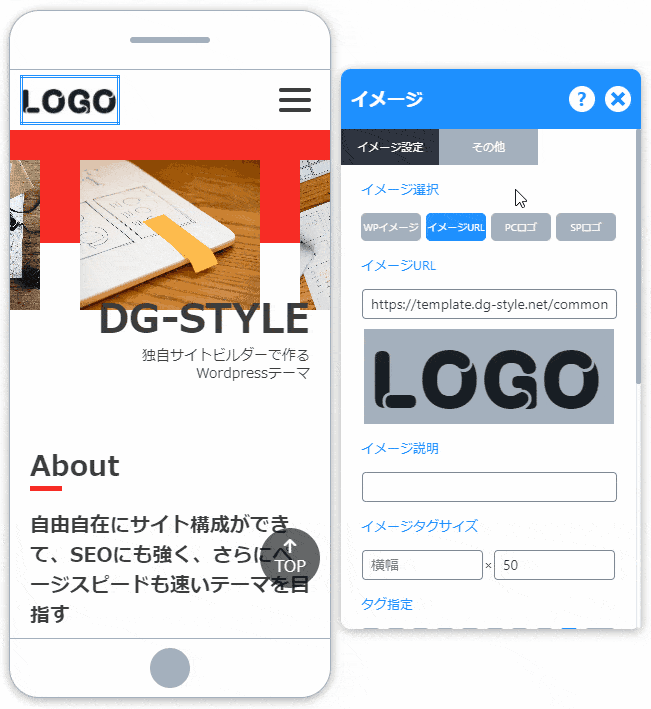Open the help question mark icon
651x709 pixels.
(x=582, y=99)
